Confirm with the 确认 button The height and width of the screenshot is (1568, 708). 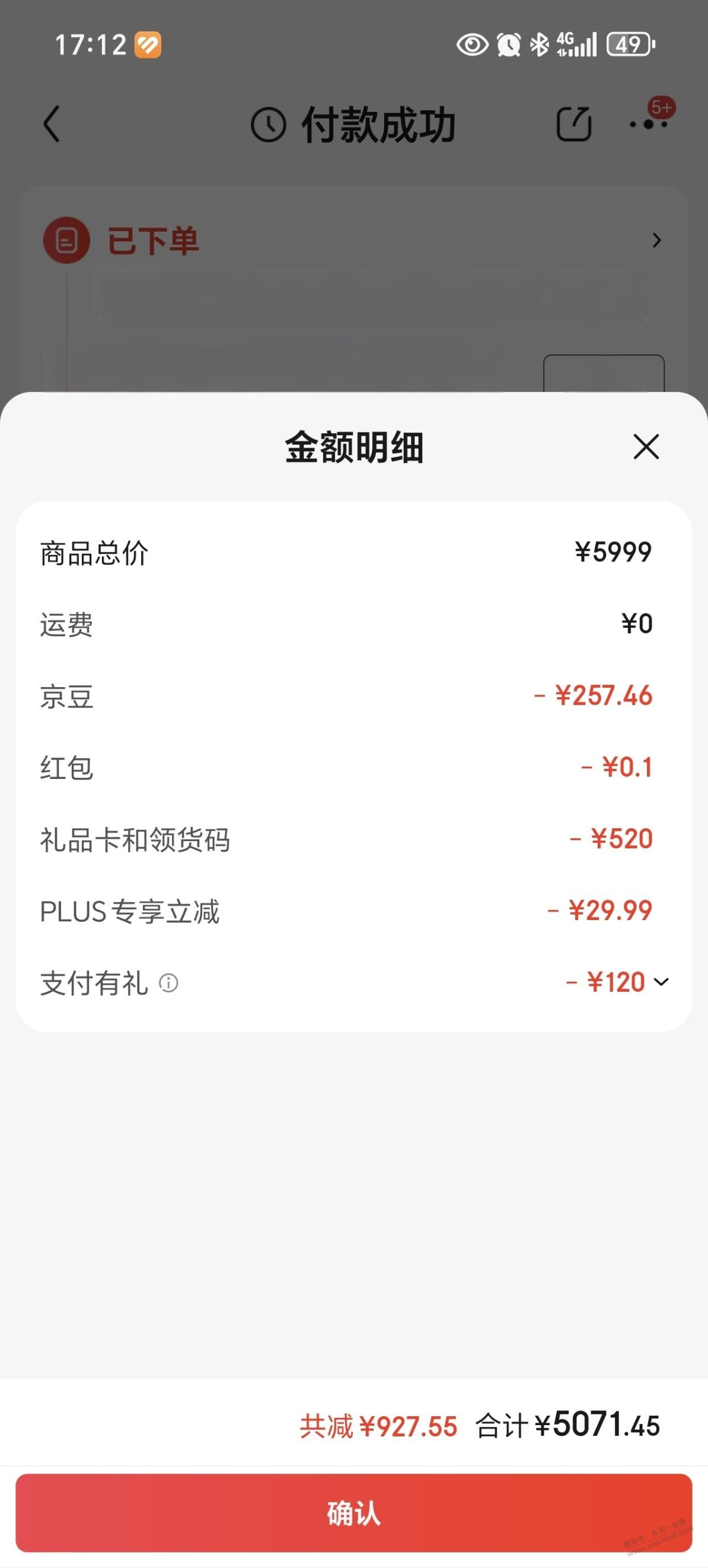point(353,1512)
